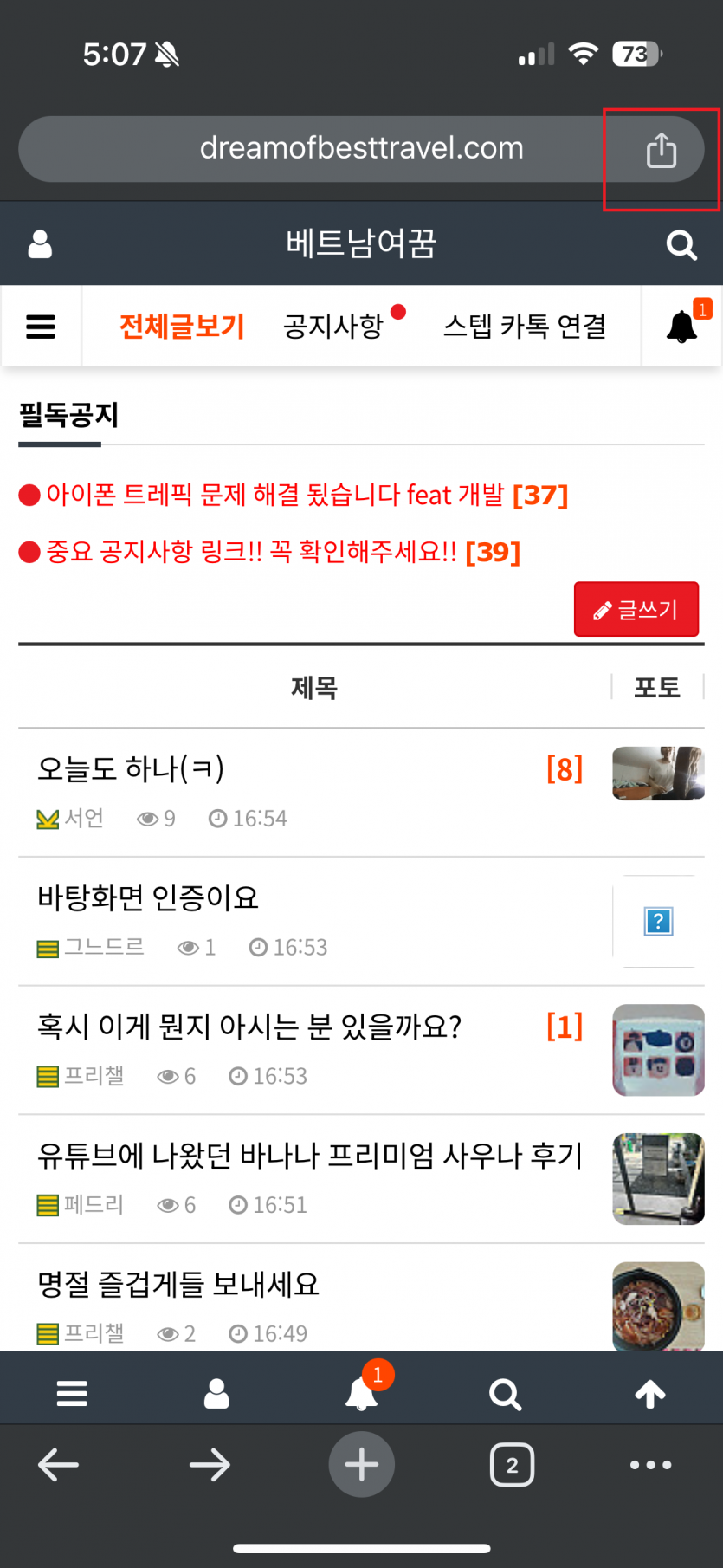The width and height of the screenshot is (723, 1568).
Task: Switch to the 전체글보기 tab
Action: pos(182,327)
